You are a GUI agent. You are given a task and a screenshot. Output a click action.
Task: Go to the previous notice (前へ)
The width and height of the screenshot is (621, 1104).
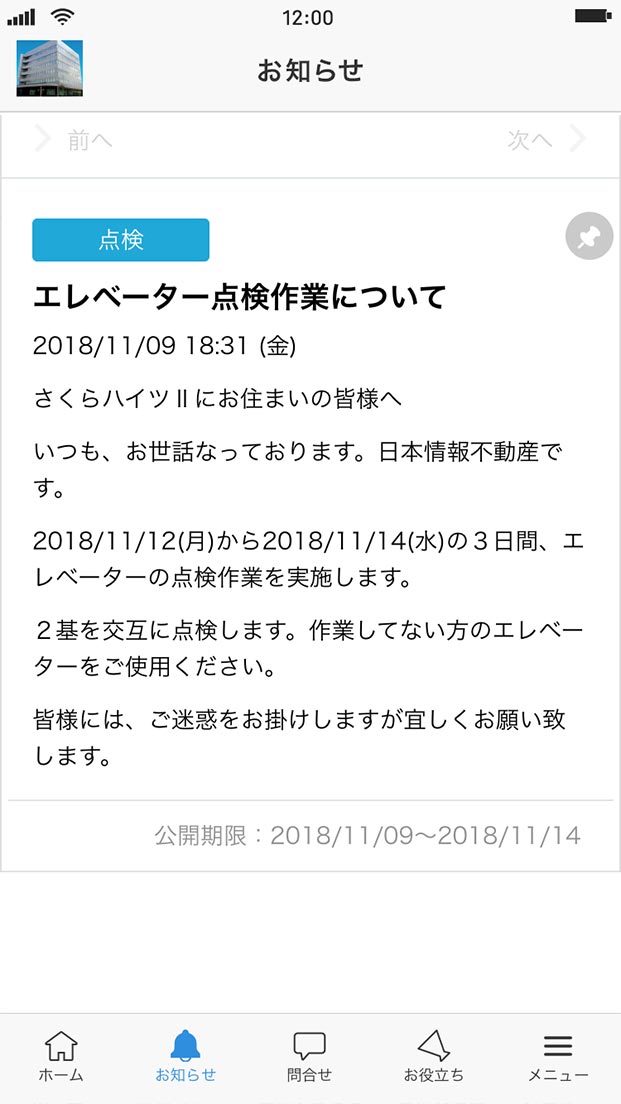click(74, 141)
